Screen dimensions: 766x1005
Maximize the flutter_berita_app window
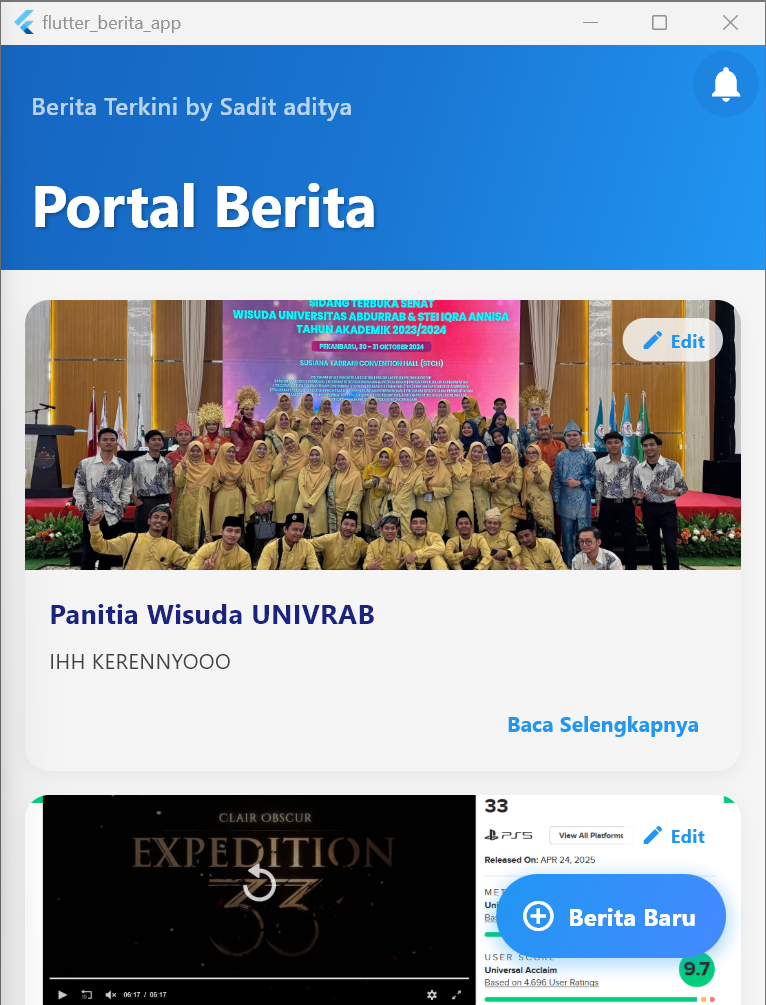pos(659,22)
